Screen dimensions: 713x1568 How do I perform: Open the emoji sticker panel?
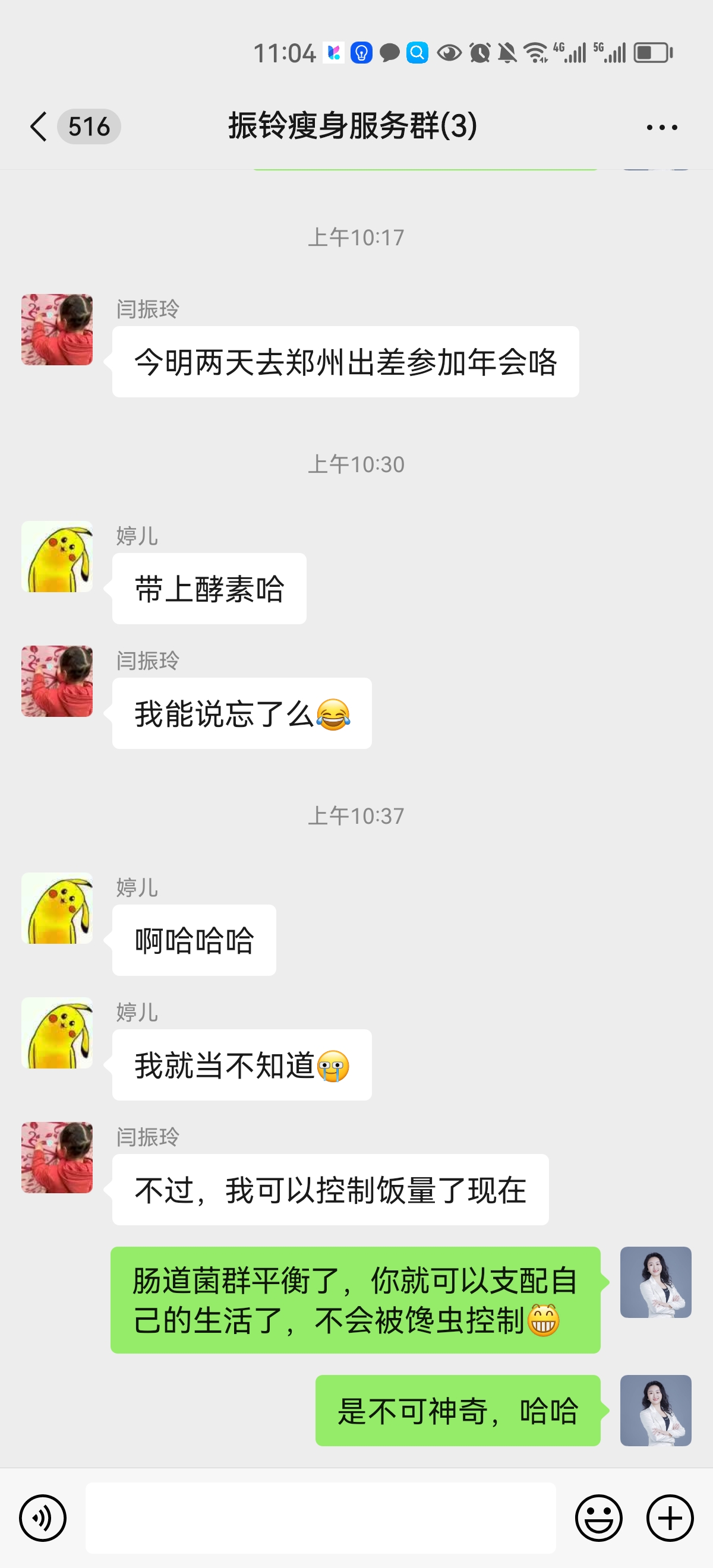pyautogui.click(x=598, y=1518)
